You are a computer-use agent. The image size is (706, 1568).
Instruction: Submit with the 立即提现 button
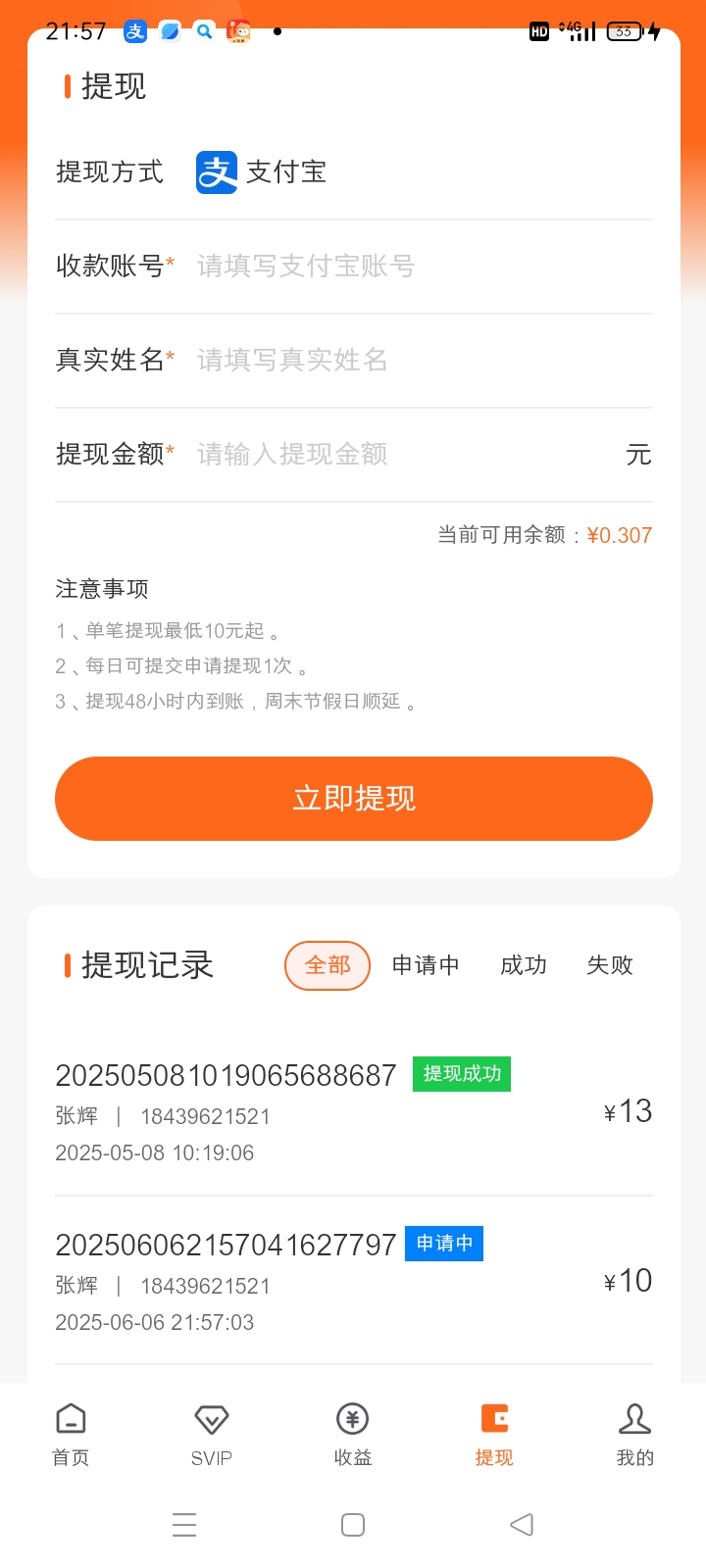click(x=353, y=798)
